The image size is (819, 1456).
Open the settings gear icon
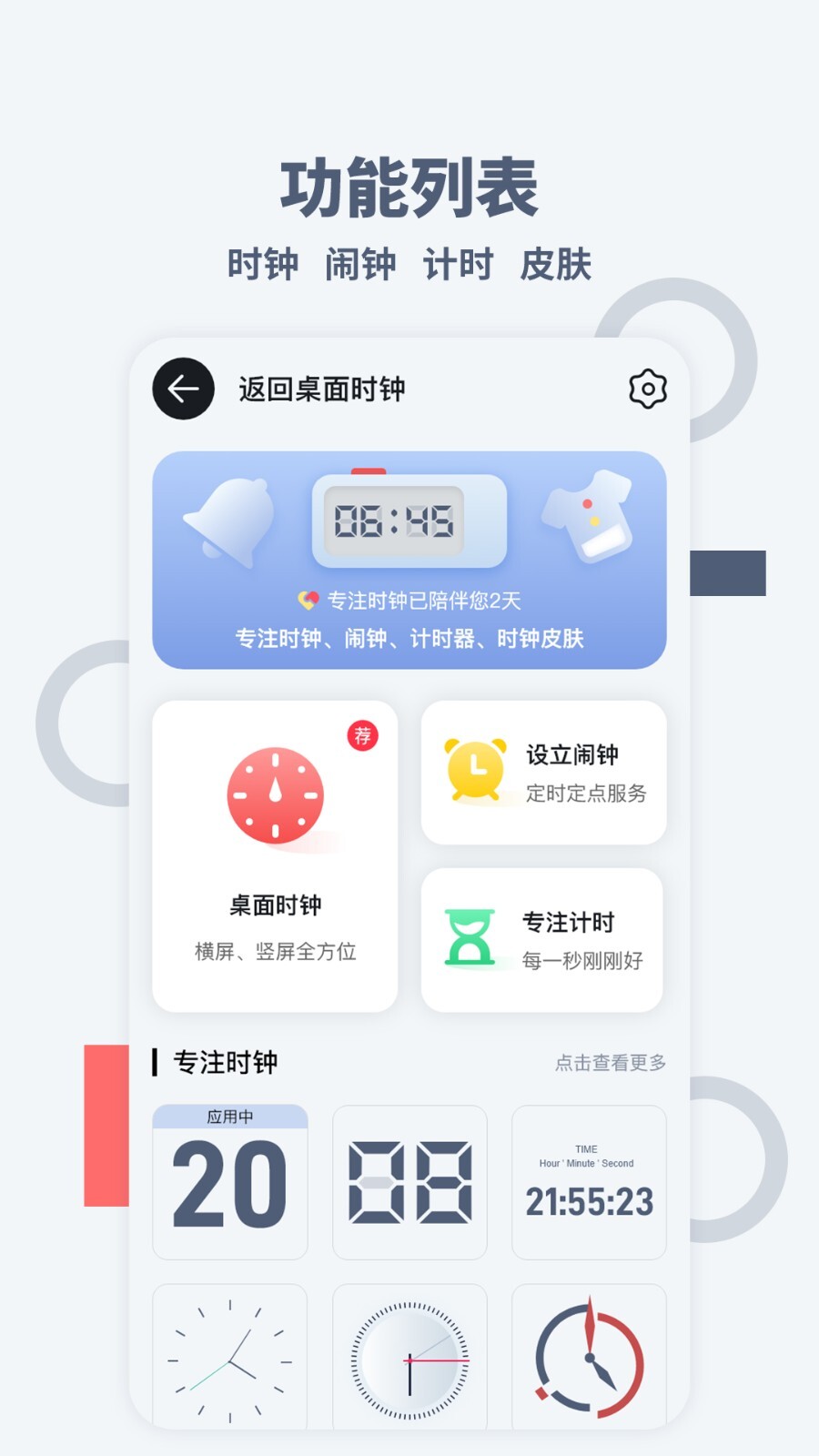point(647,389)
